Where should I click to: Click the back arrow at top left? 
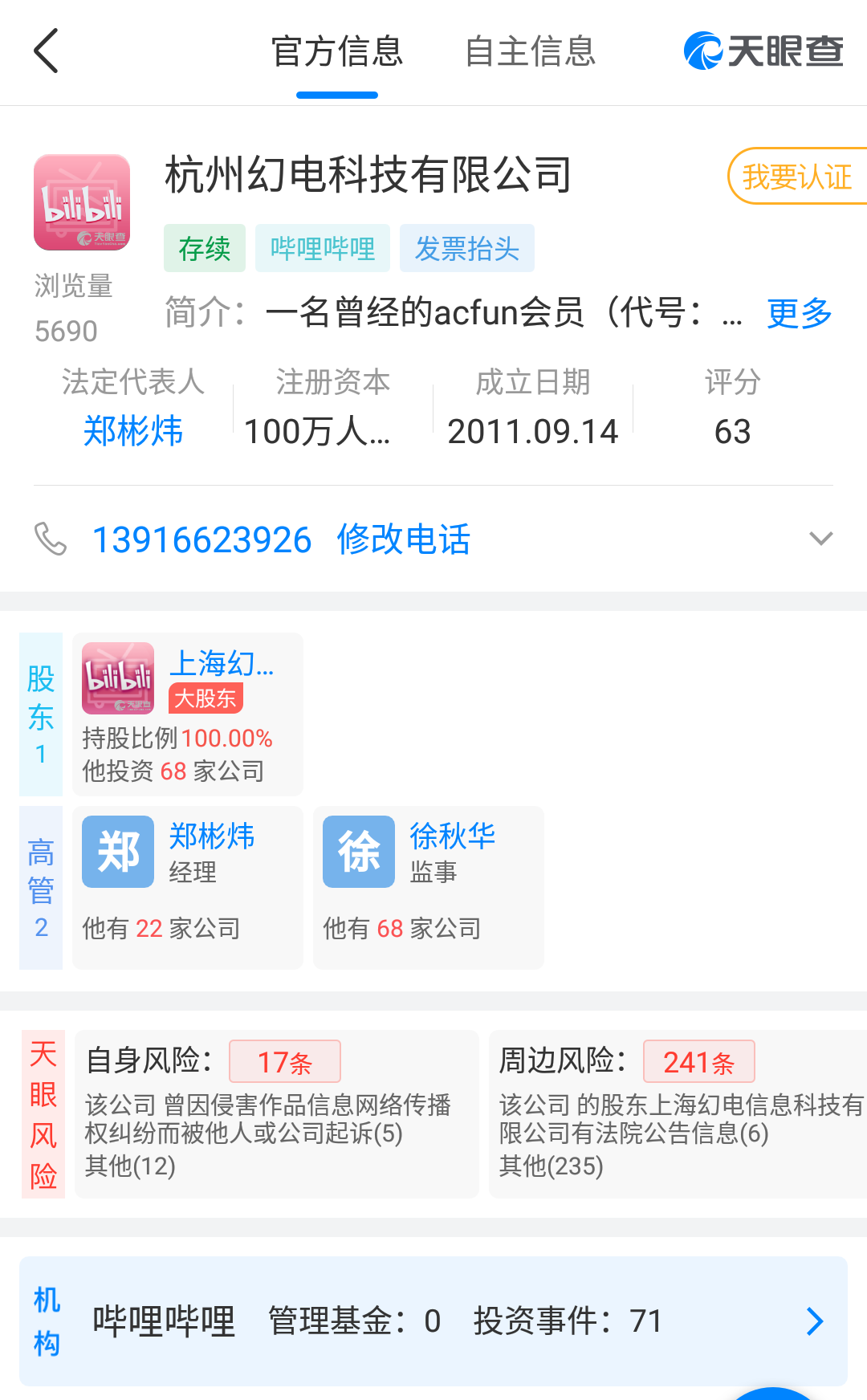[x=46, y=51]
